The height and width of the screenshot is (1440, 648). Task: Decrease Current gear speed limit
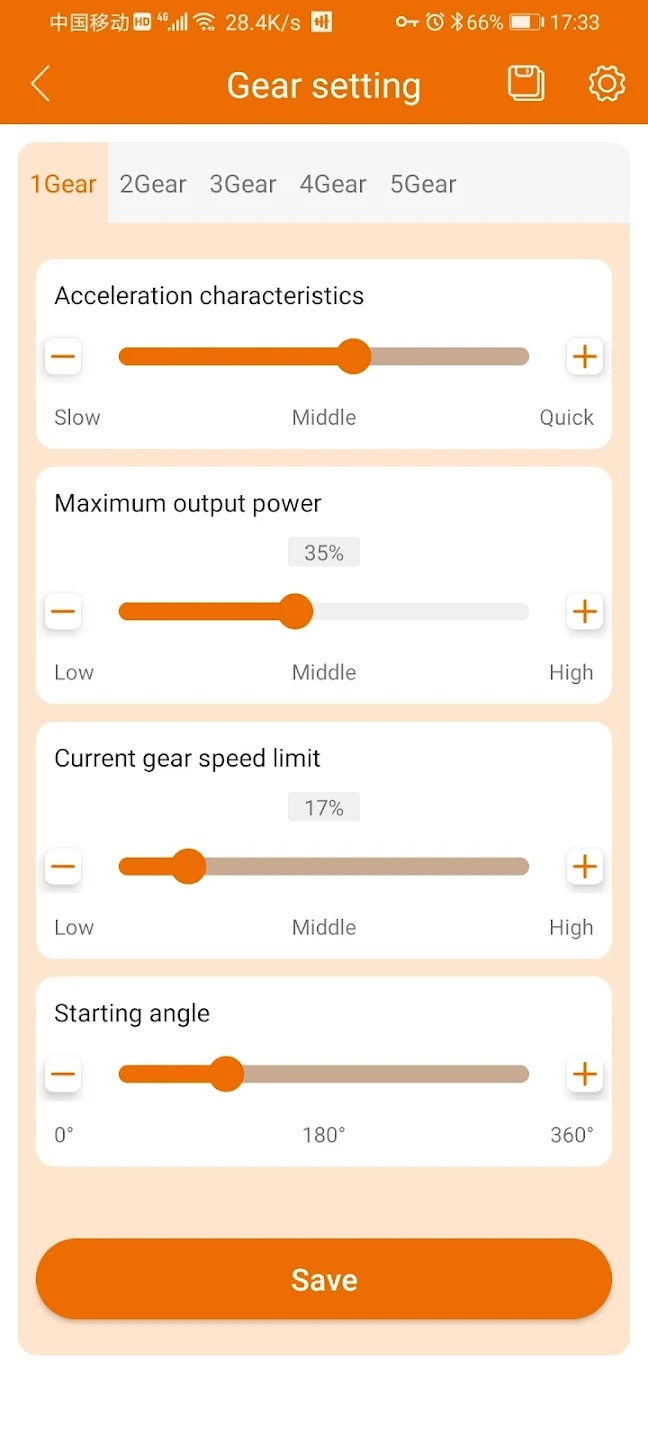[63, 866]
